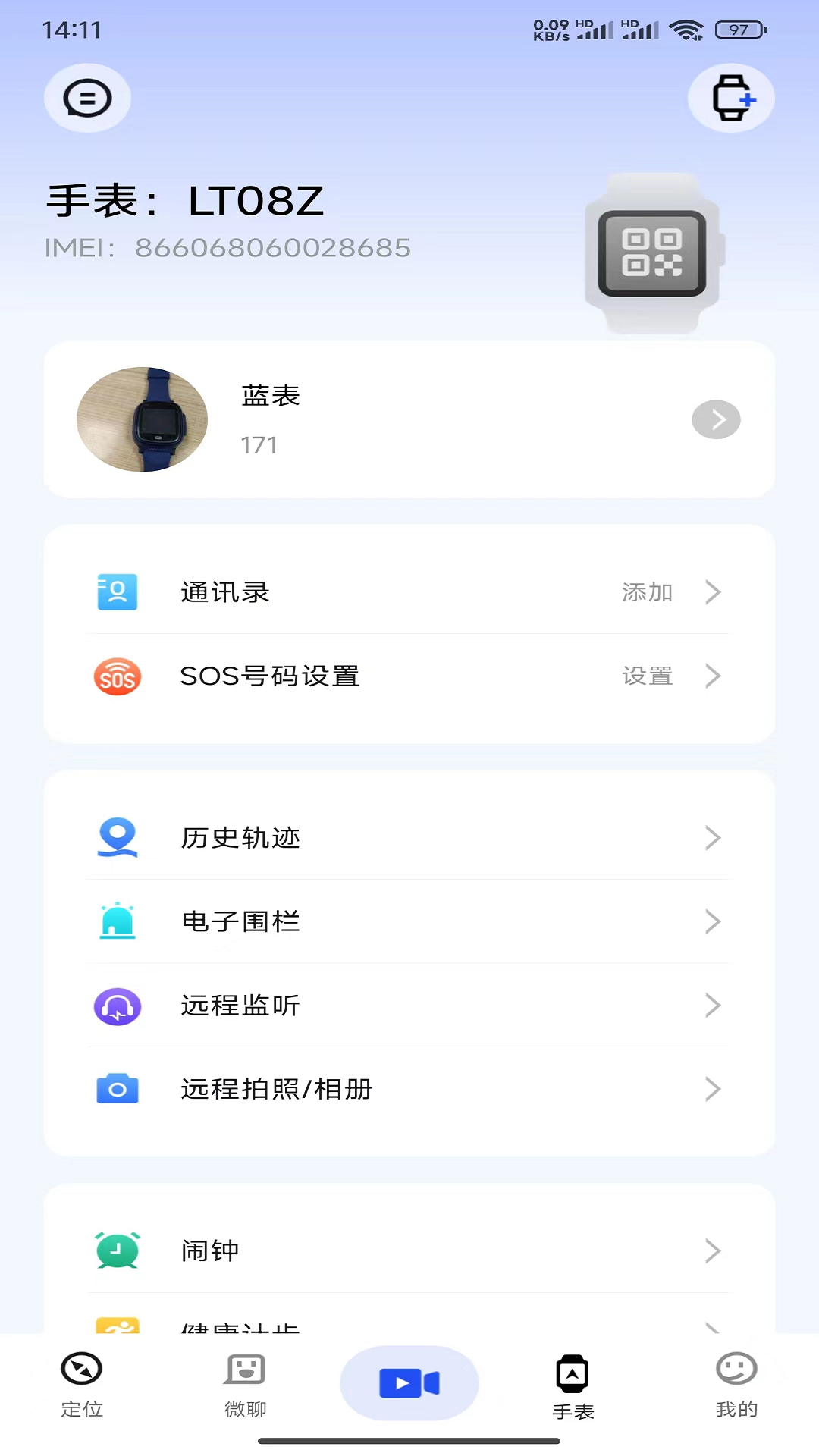Tap 添加 to add a contact
The width and height of the screenshot is (819, 1456).
click(x=648, y=592)
